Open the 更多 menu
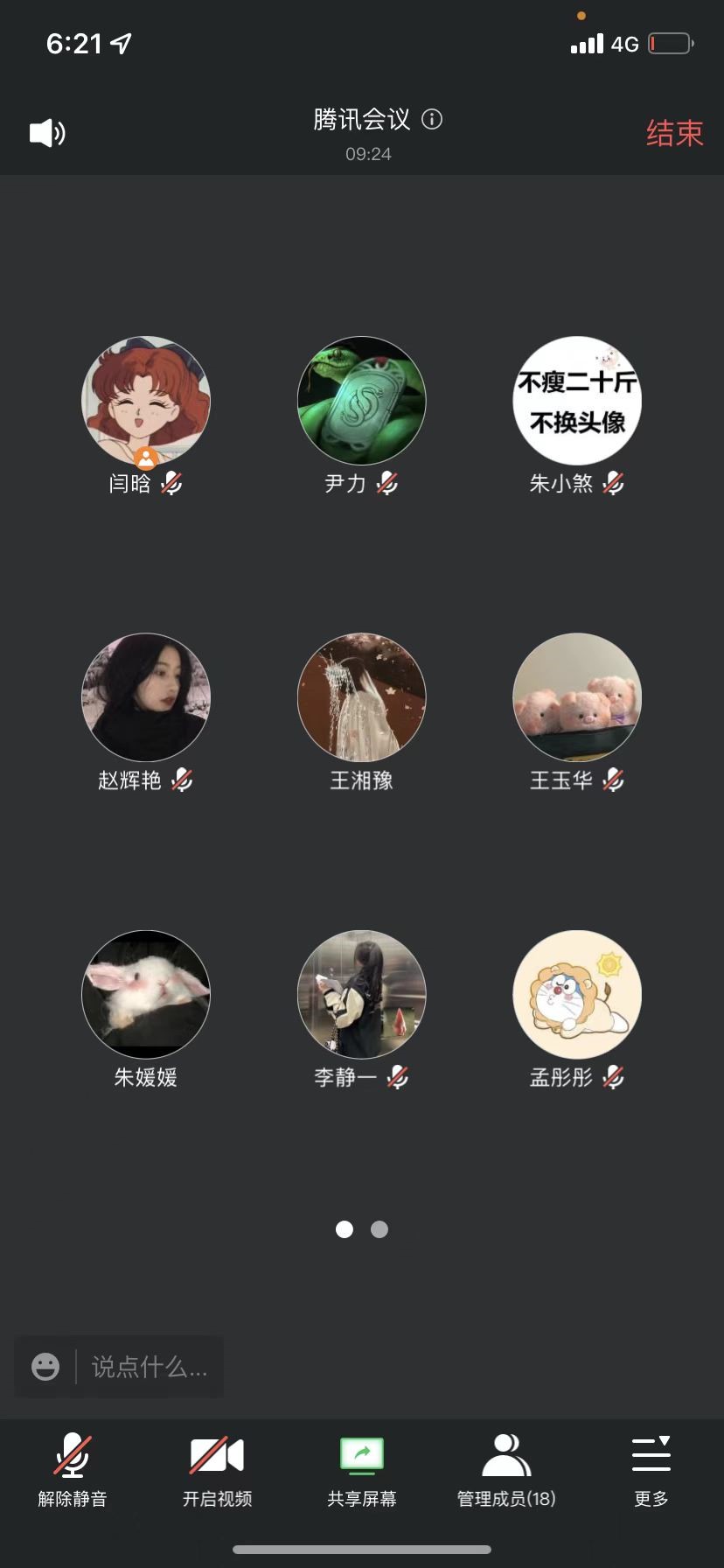 651,1472
